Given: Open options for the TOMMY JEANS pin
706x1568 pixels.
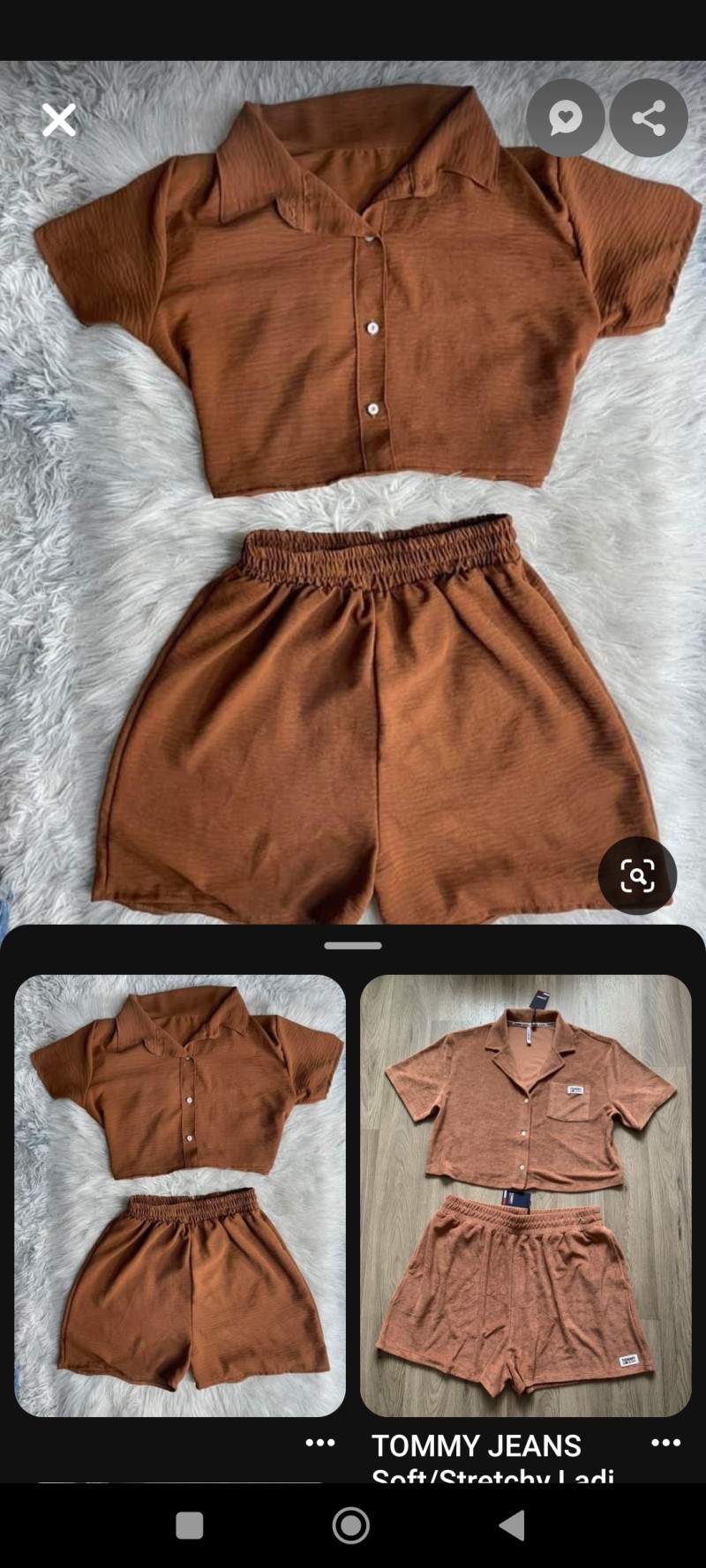Looking at the screenshot, I should (x=665, y=1443).
